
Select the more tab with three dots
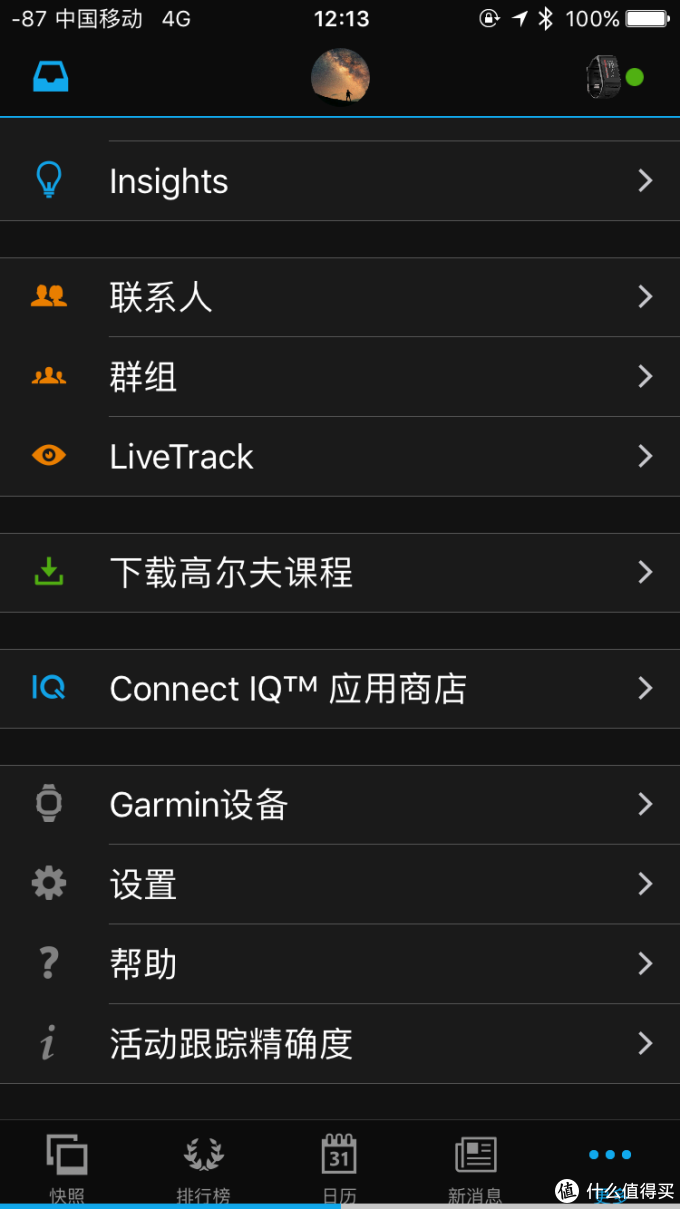(610, 1160)
